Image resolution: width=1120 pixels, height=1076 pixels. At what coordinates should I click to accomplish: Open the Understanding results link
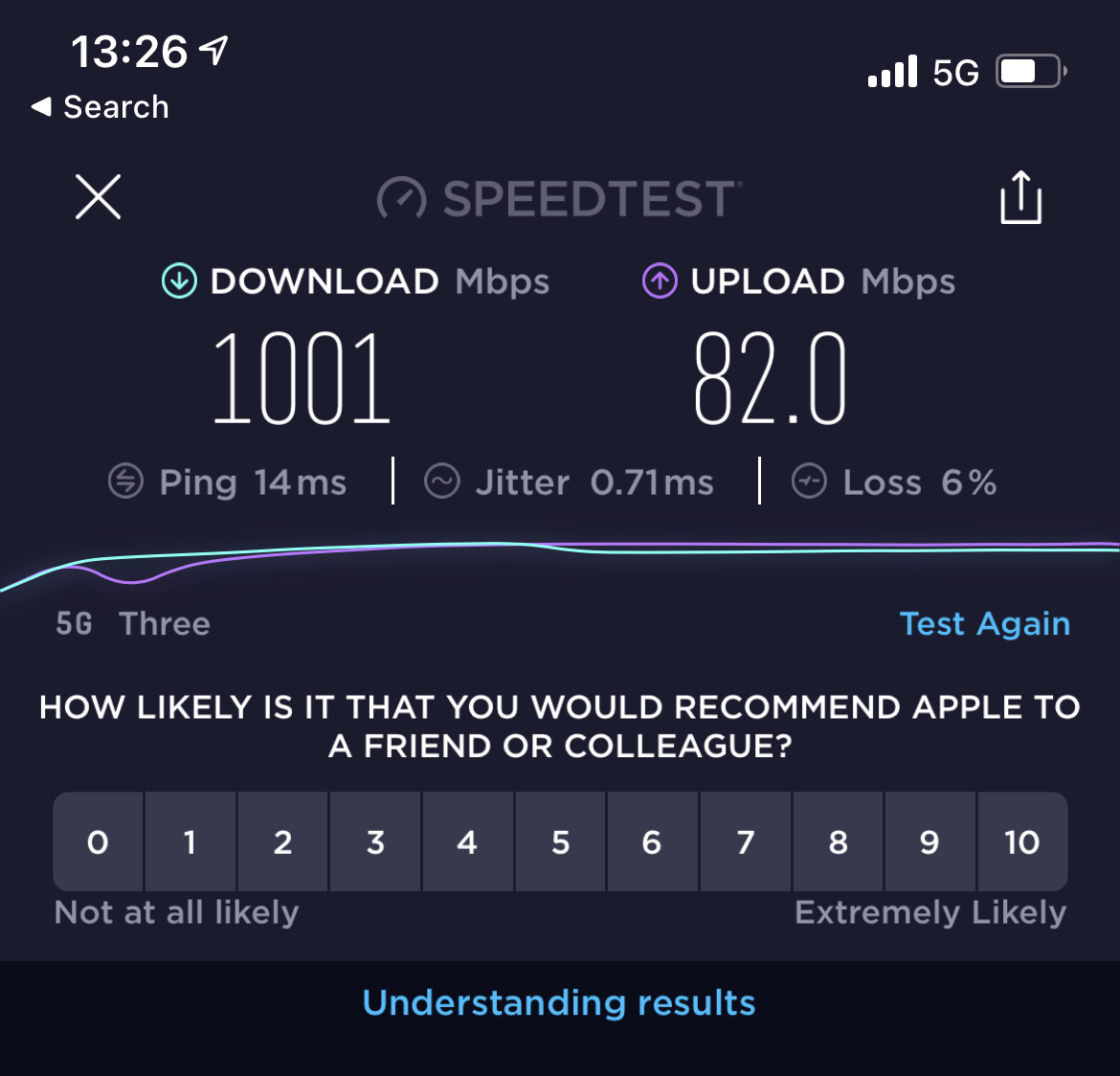[x=559, y=1002]
